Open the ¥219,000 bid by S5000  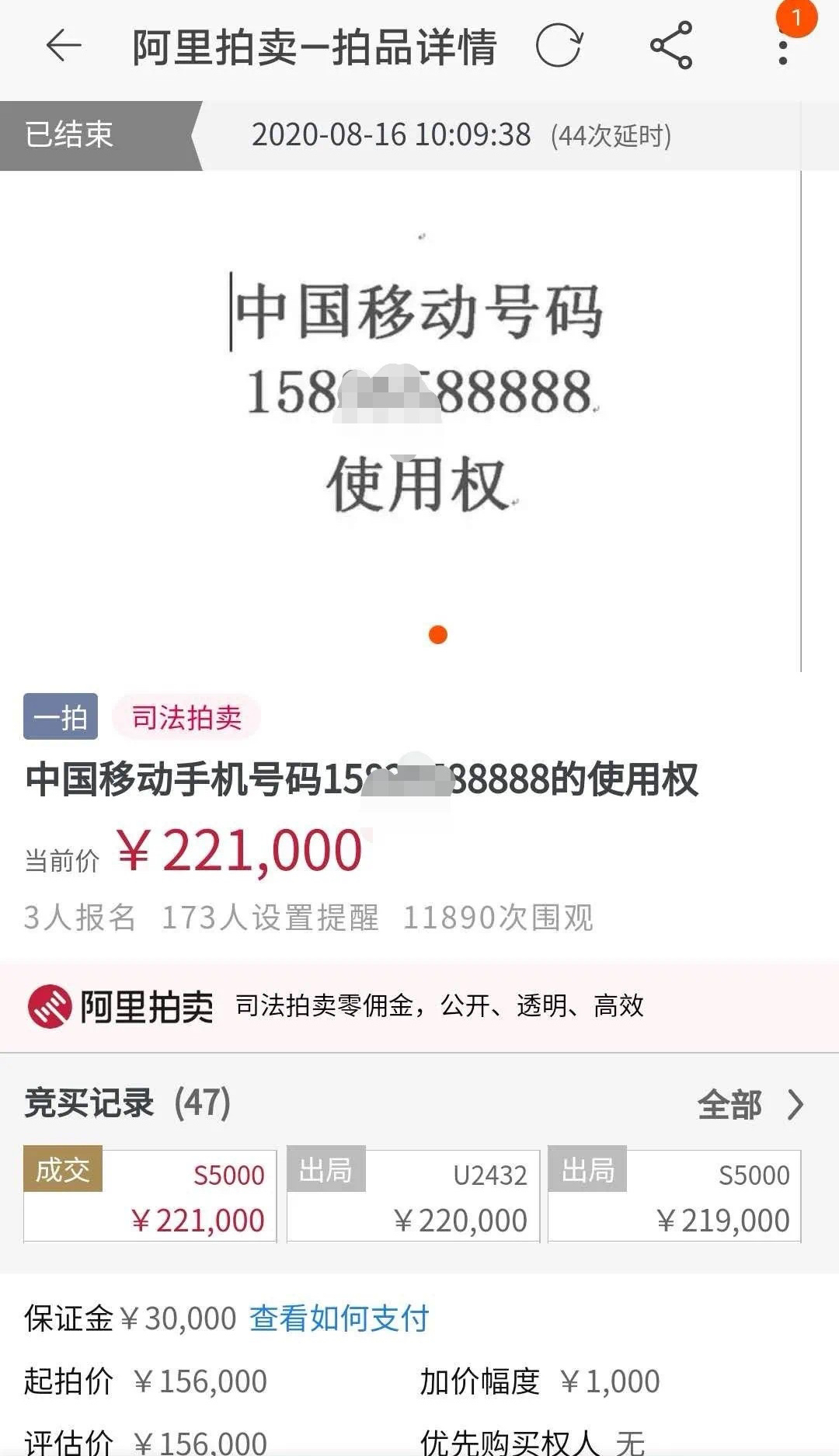[x=674, y=1196]
